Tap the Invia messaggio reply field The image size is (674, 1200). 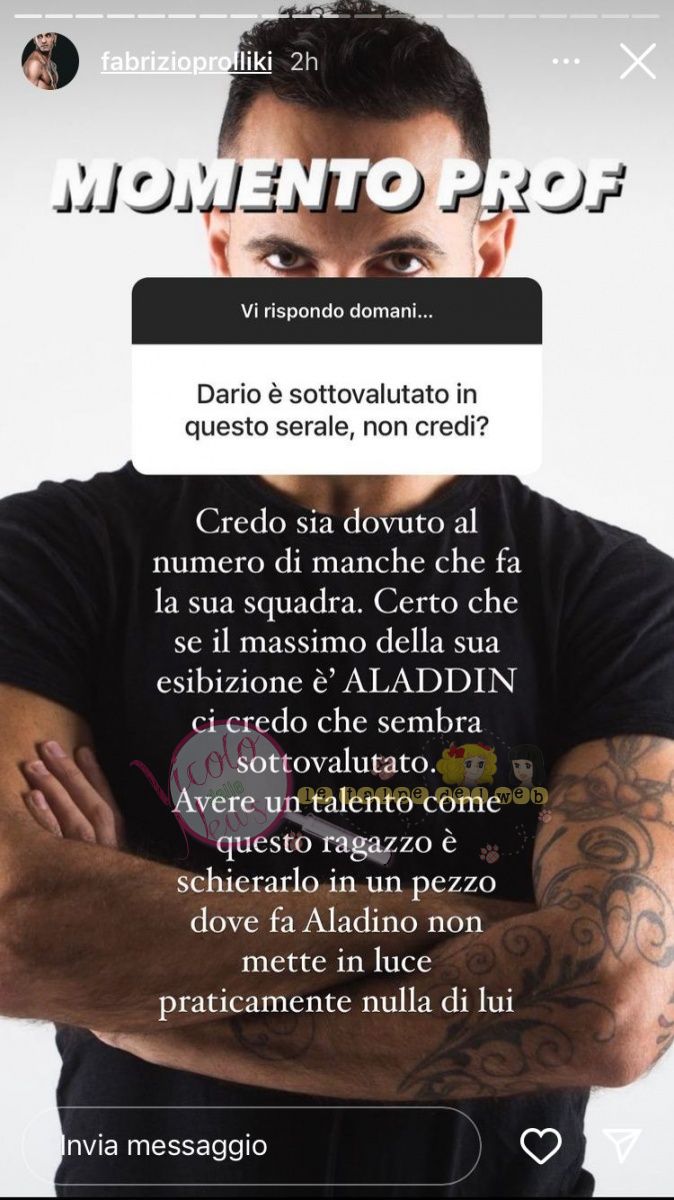(x=250, y=1145)
